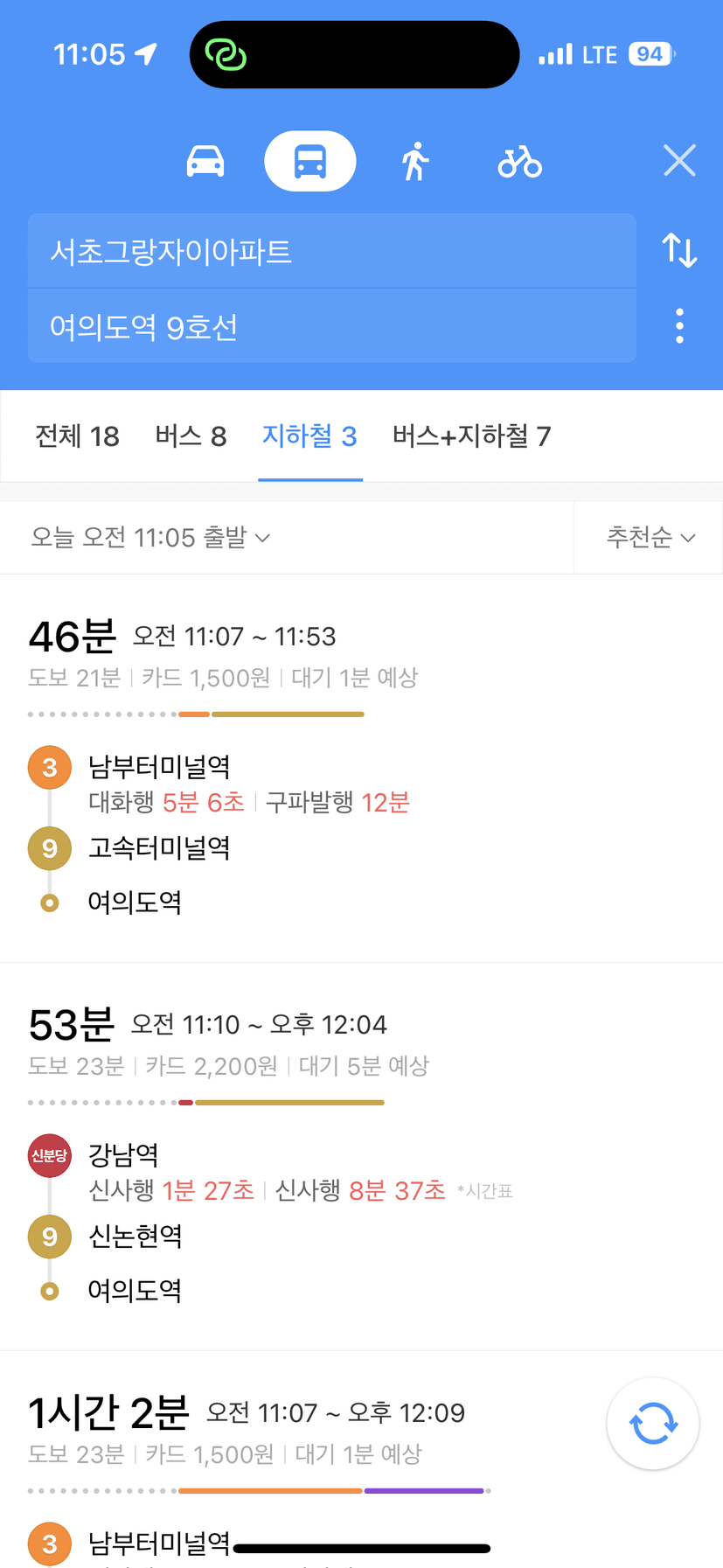Image resolution: width=723 pixels, height=1568 pixels.
Task: Open the 46분 route via 고속터미널역
Action: pos(361,768)
